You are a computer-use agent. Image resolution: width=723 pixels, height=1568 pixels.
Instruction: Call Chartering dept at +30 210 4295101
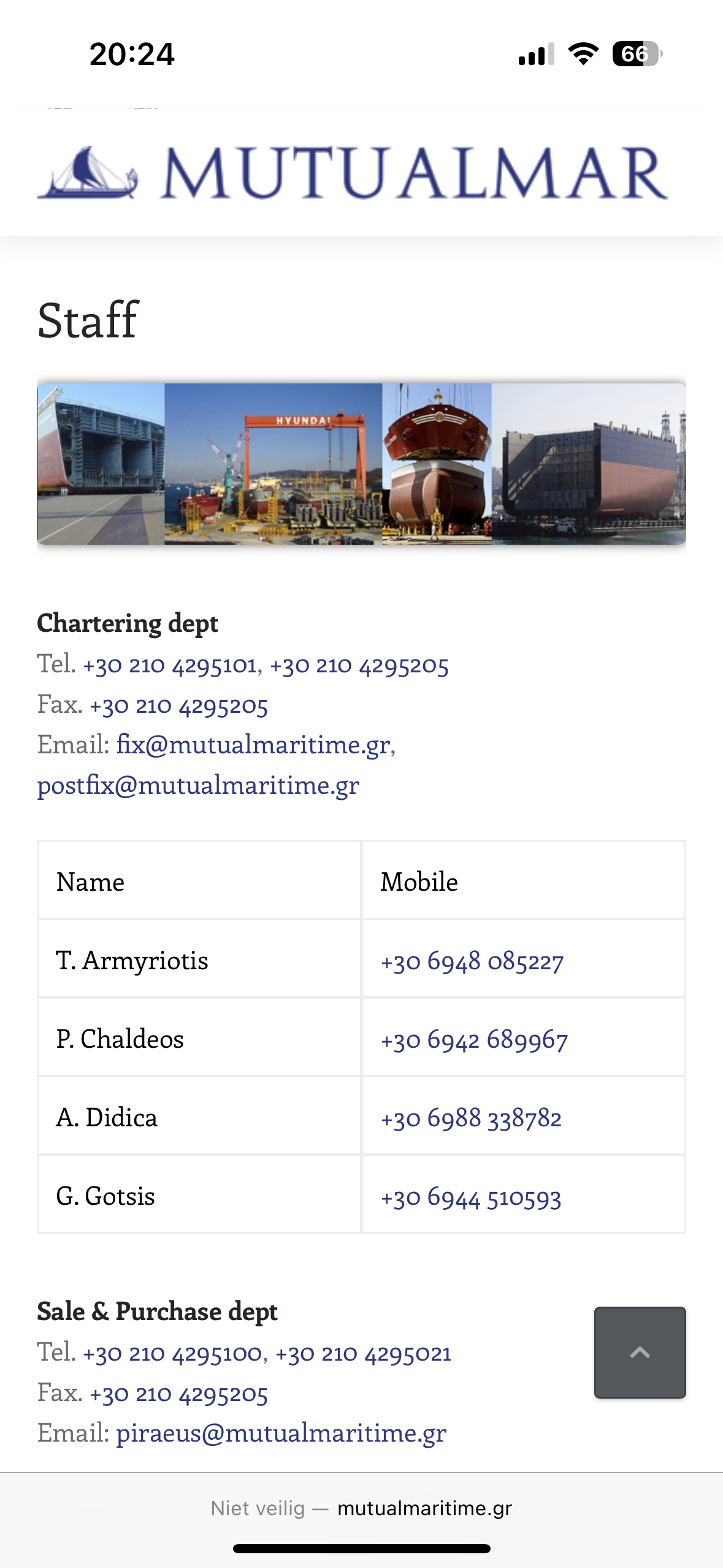coord(169,665)
